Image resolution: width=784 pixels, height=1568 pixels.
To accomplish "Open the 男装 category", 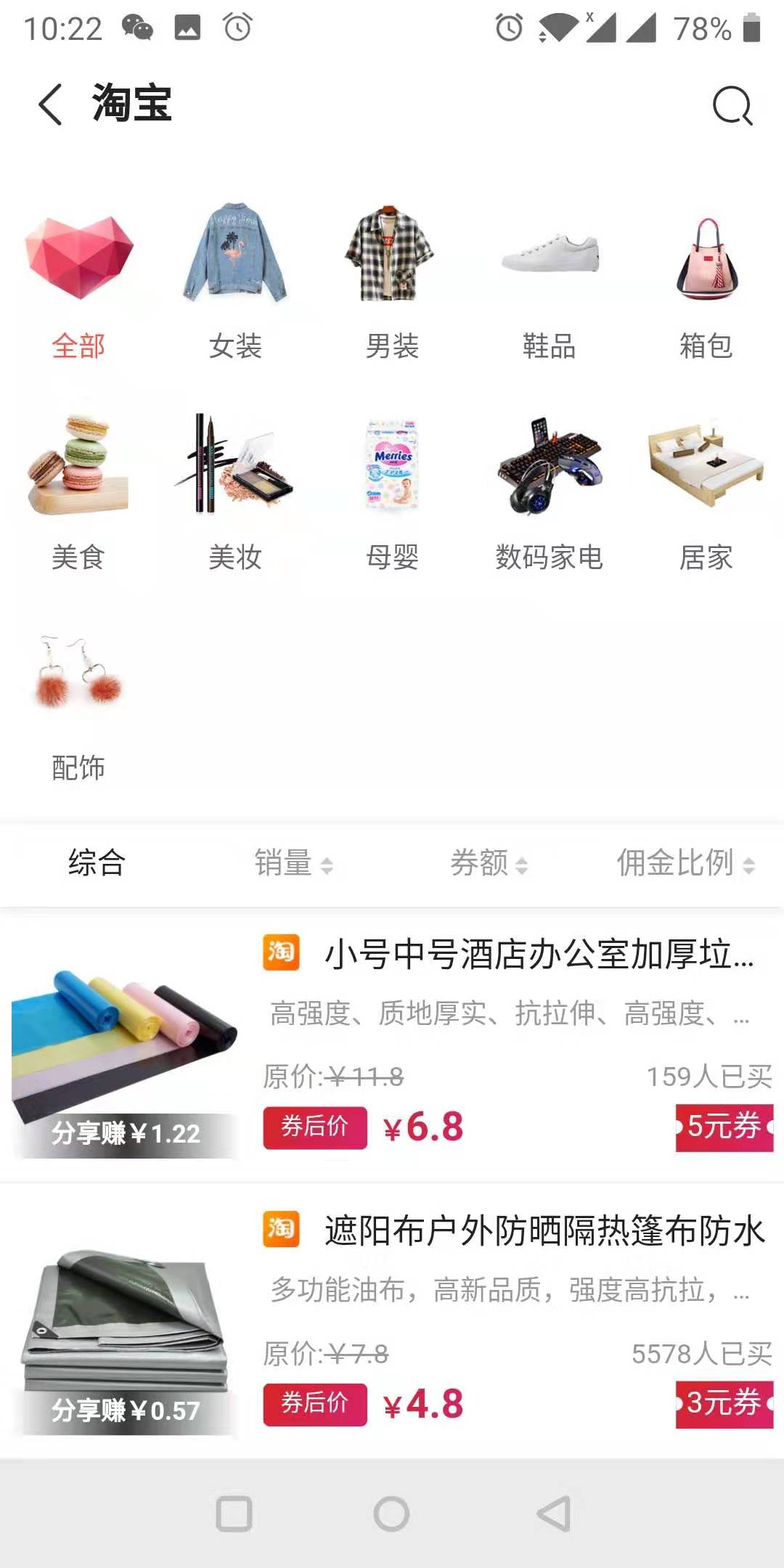I will pyautogui.click(x=392, y=283).
